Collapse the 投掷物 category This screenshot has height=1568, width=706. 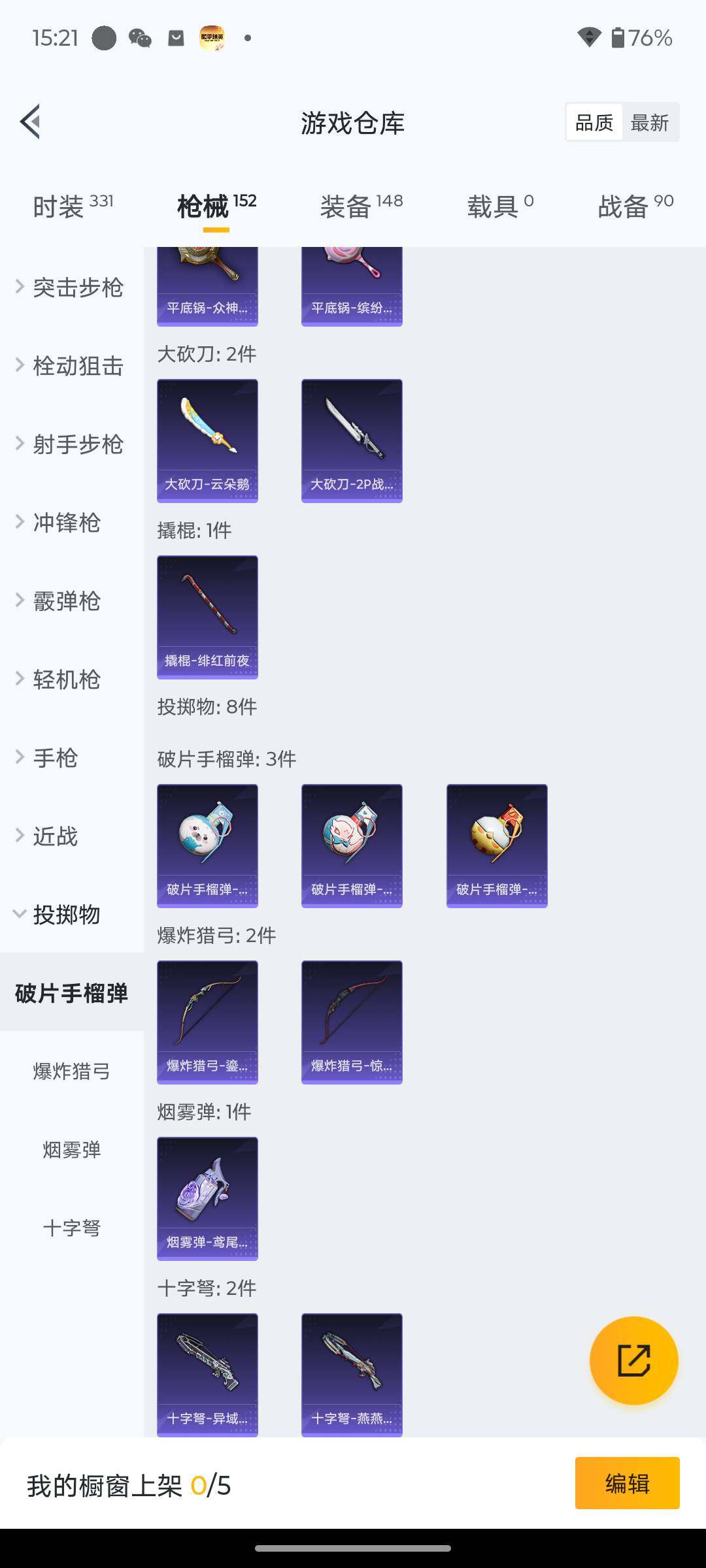point(66,915)
